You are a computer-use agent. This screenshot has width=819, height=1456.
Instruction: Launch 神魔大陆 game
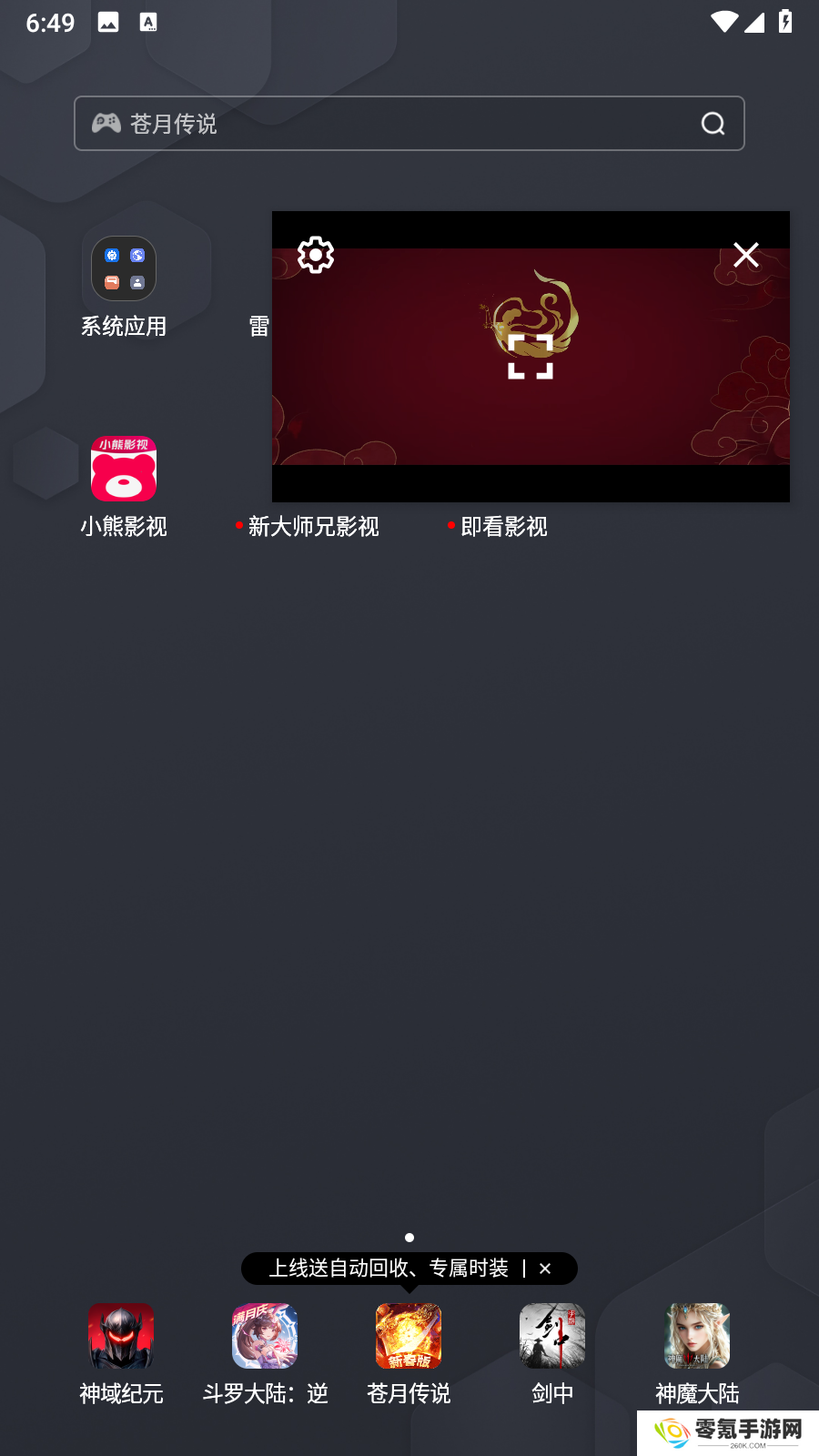point(697,1337)
